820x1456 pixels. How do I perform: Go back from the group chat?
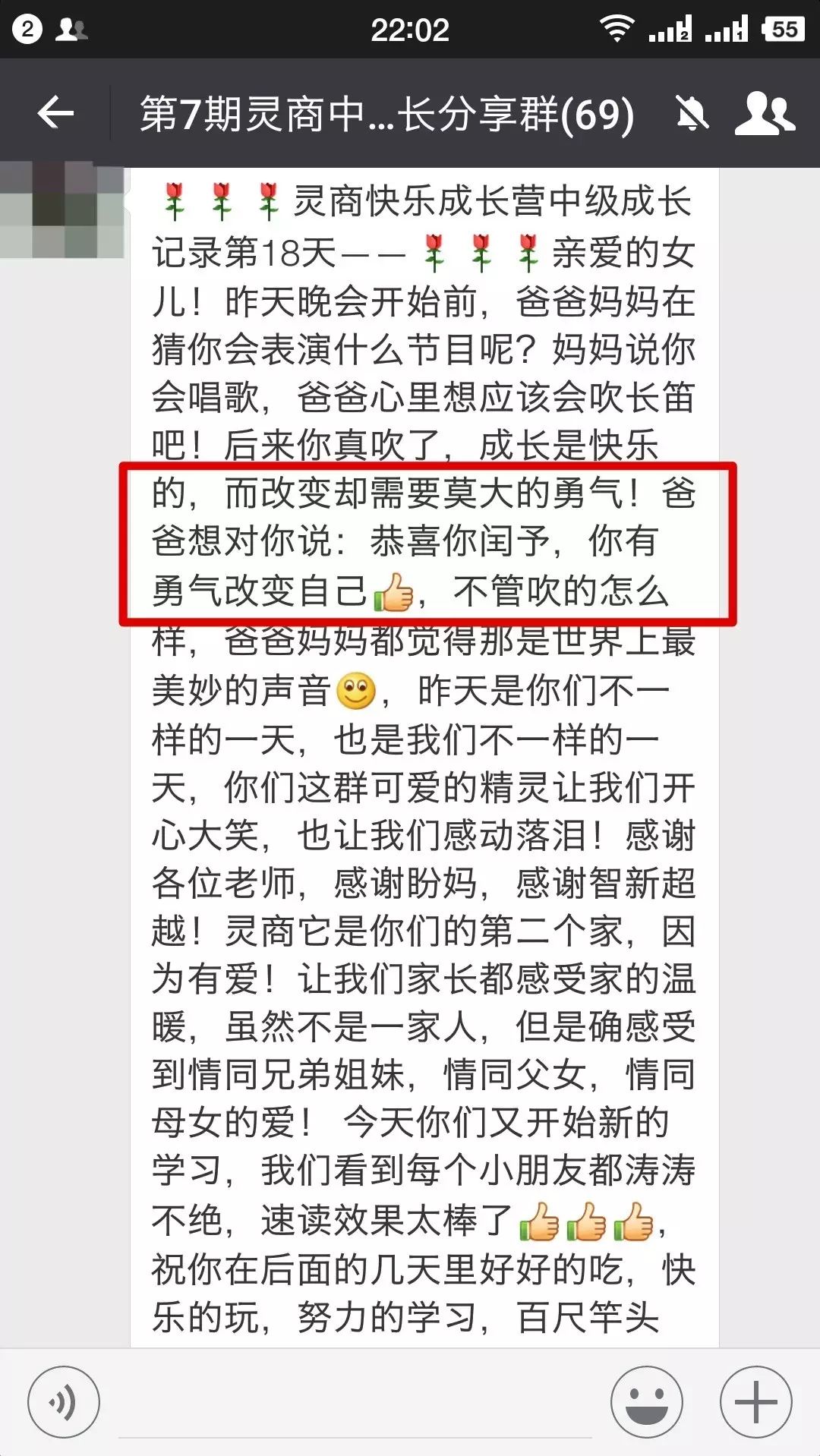tap(55, 114)
